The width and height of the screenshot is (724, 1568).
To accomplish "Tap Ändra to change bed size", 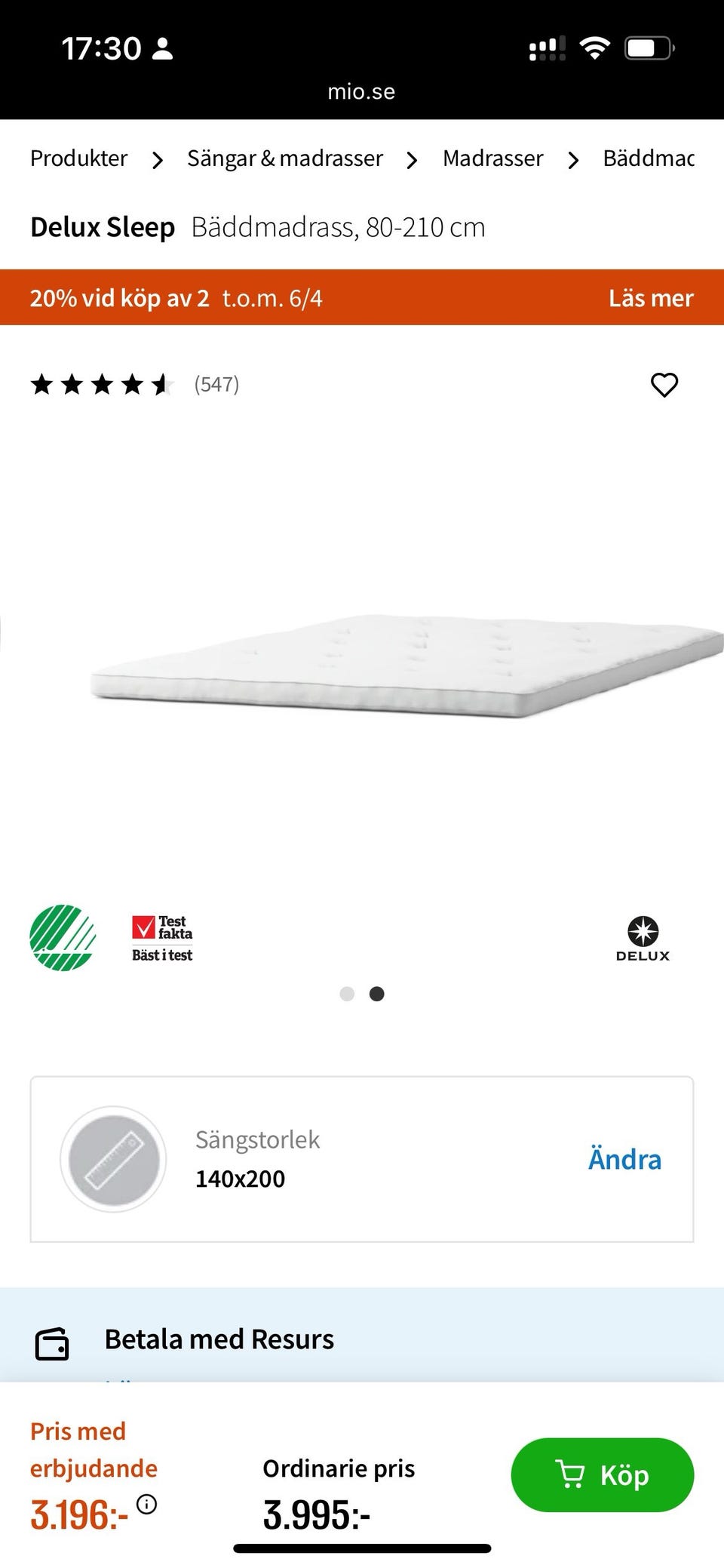I will coord(624,1159).
